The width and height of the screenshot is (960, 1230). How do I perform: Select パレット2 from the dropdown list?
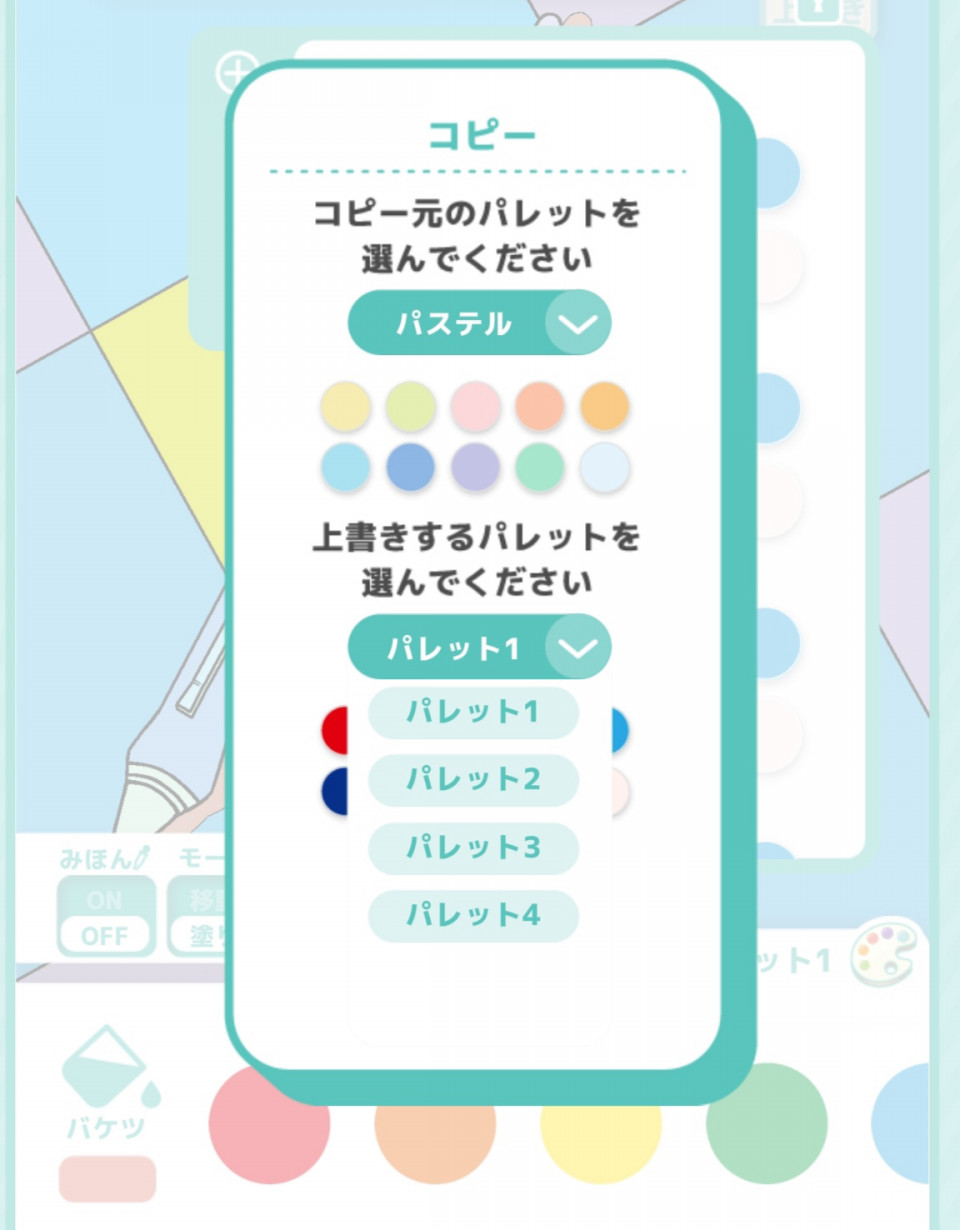point(473,780)
